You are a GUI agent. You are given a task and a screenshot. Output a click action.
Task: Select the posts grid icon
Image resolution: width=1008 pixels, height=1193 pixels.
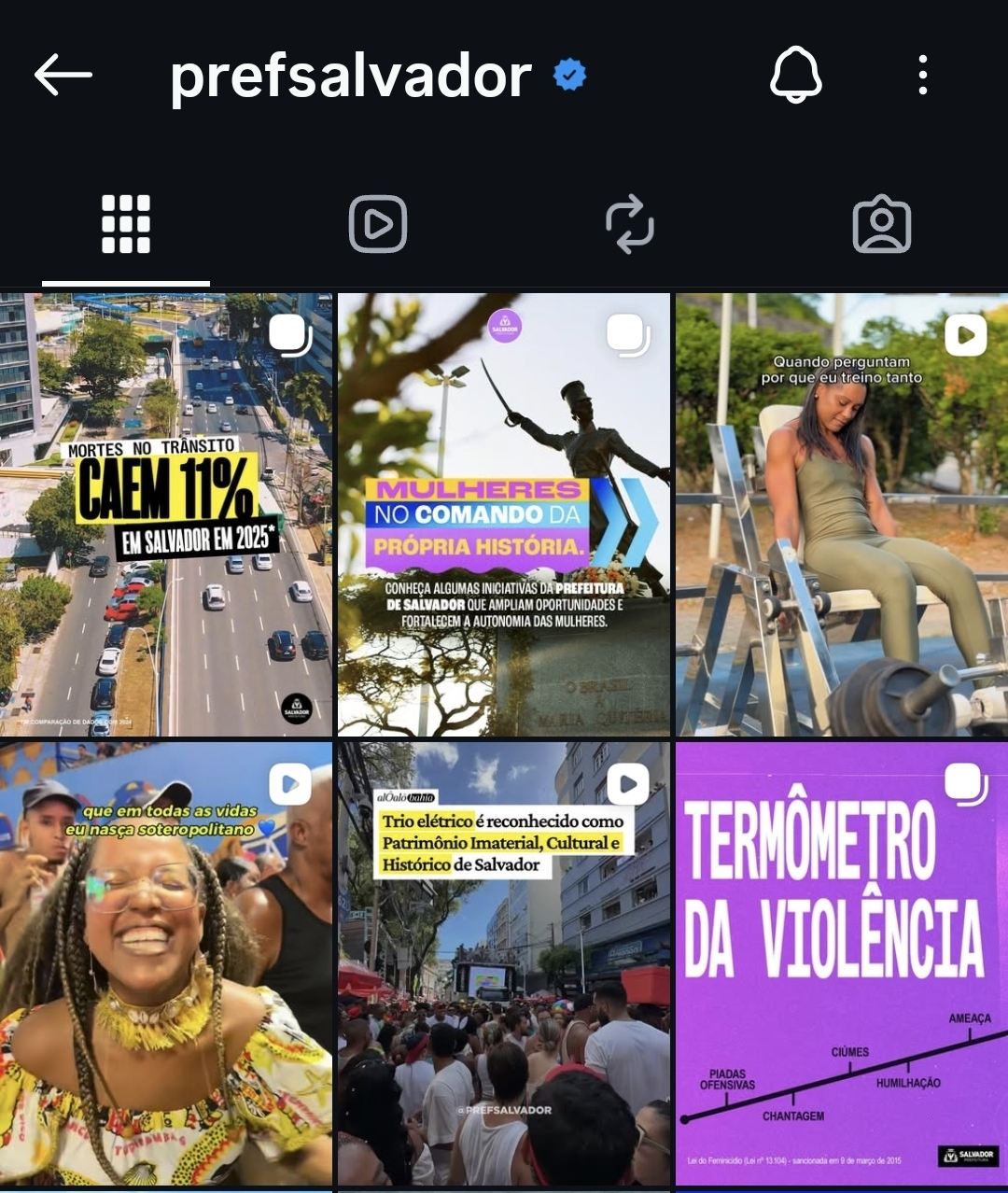(126, 223)
